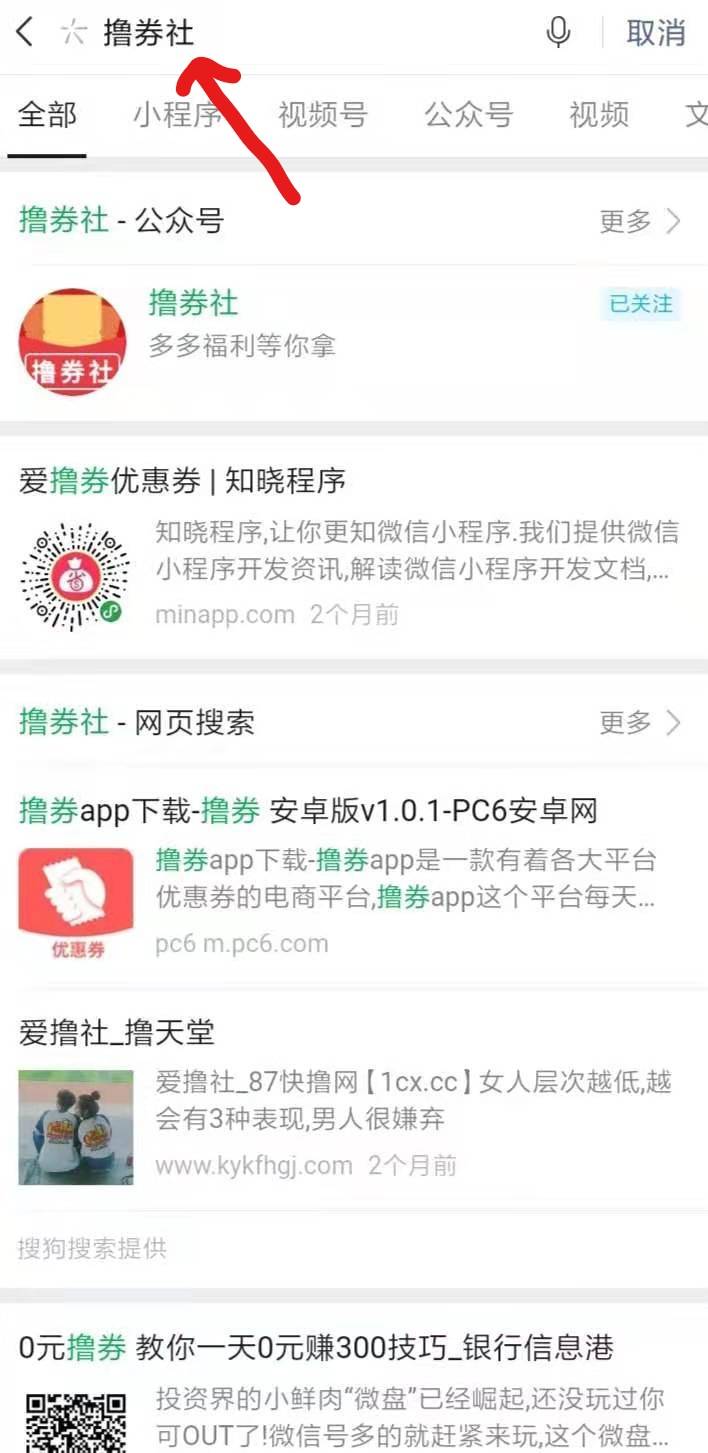Show more 网页搜索 results
708x1453 pixels.
click(x=640, y=722)
